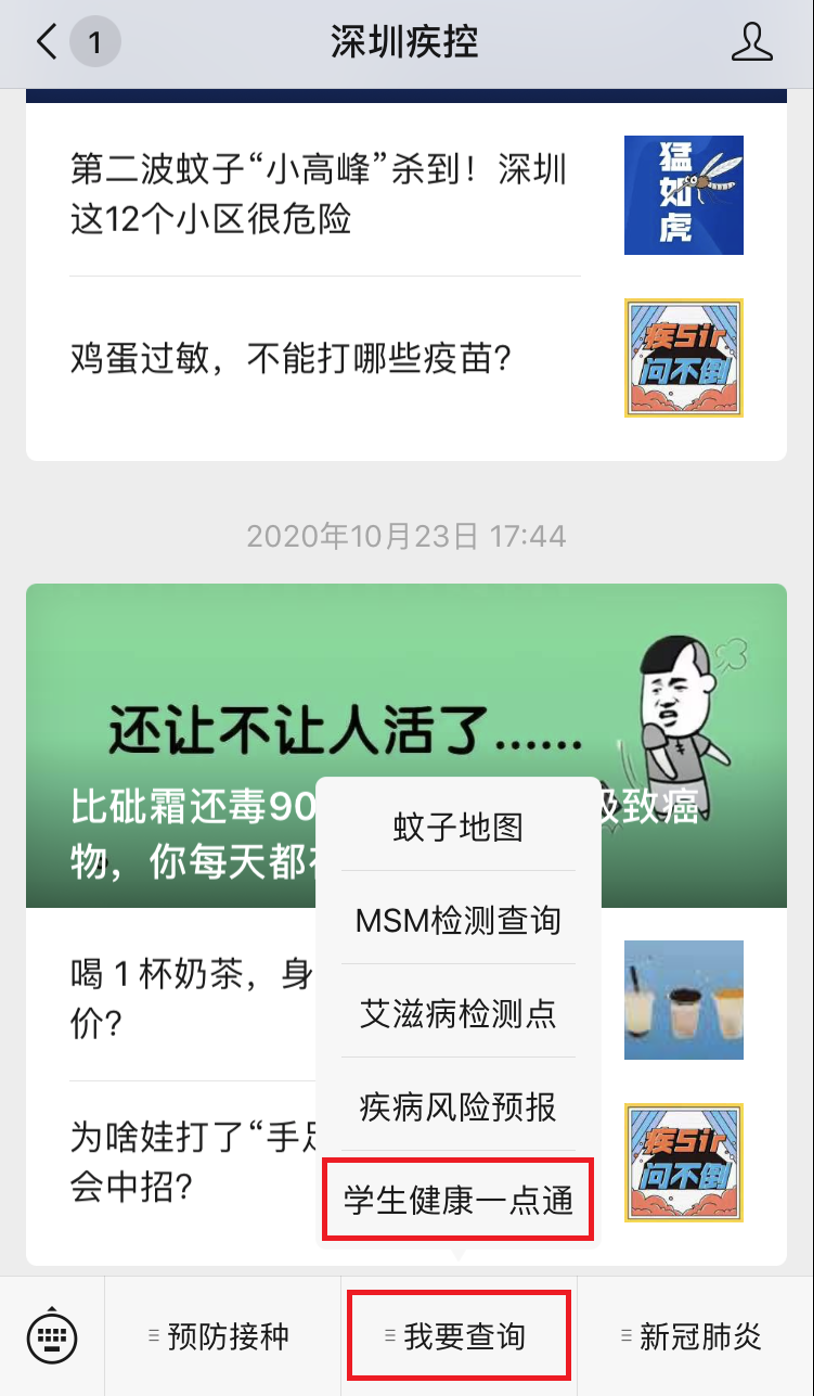
Task: Open the 预防接种 bottom menu
Action: pyautogui.click(x=222, y=1335)
